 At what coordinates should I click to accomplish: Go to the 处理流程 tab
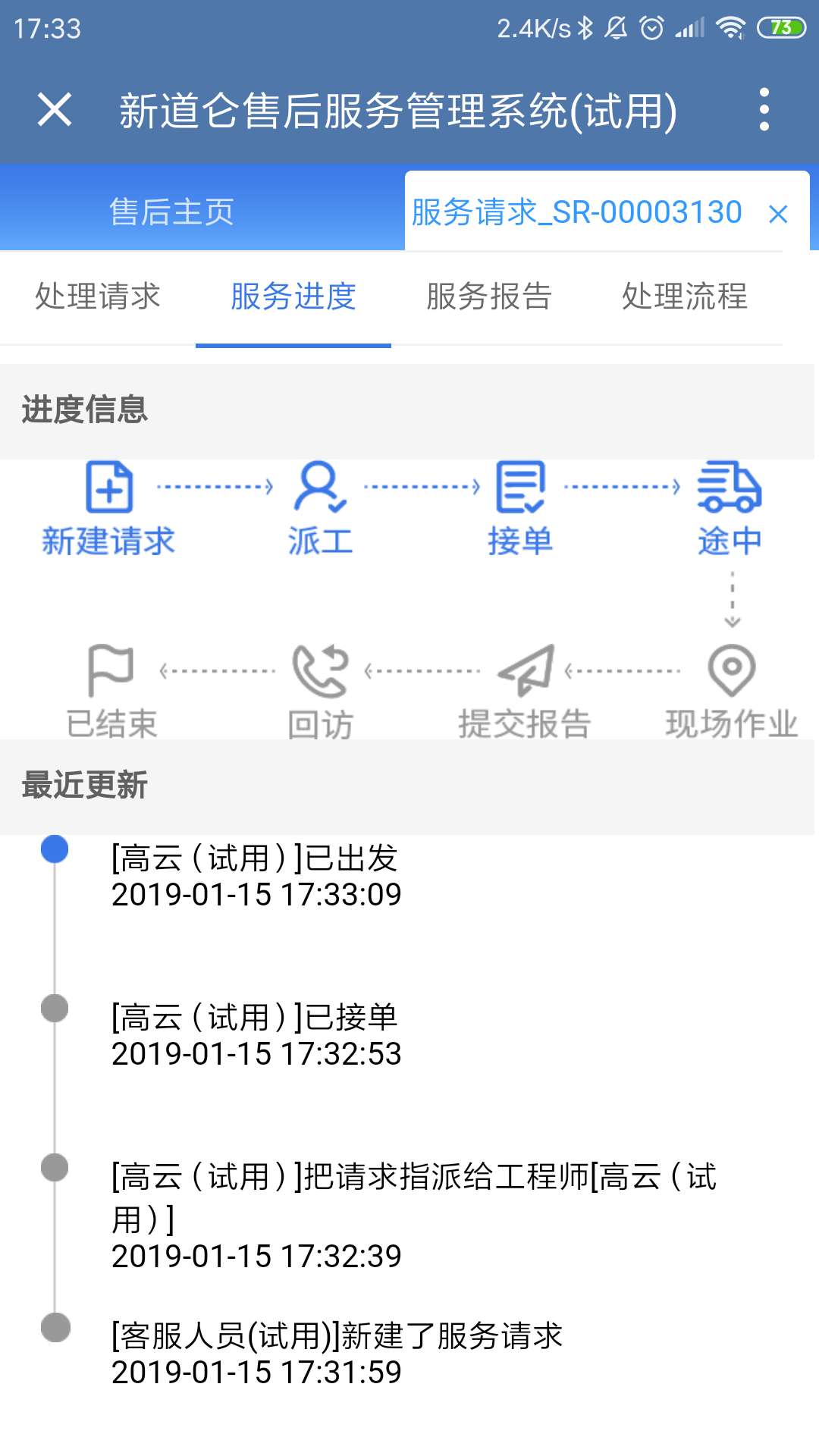point(685,297)
